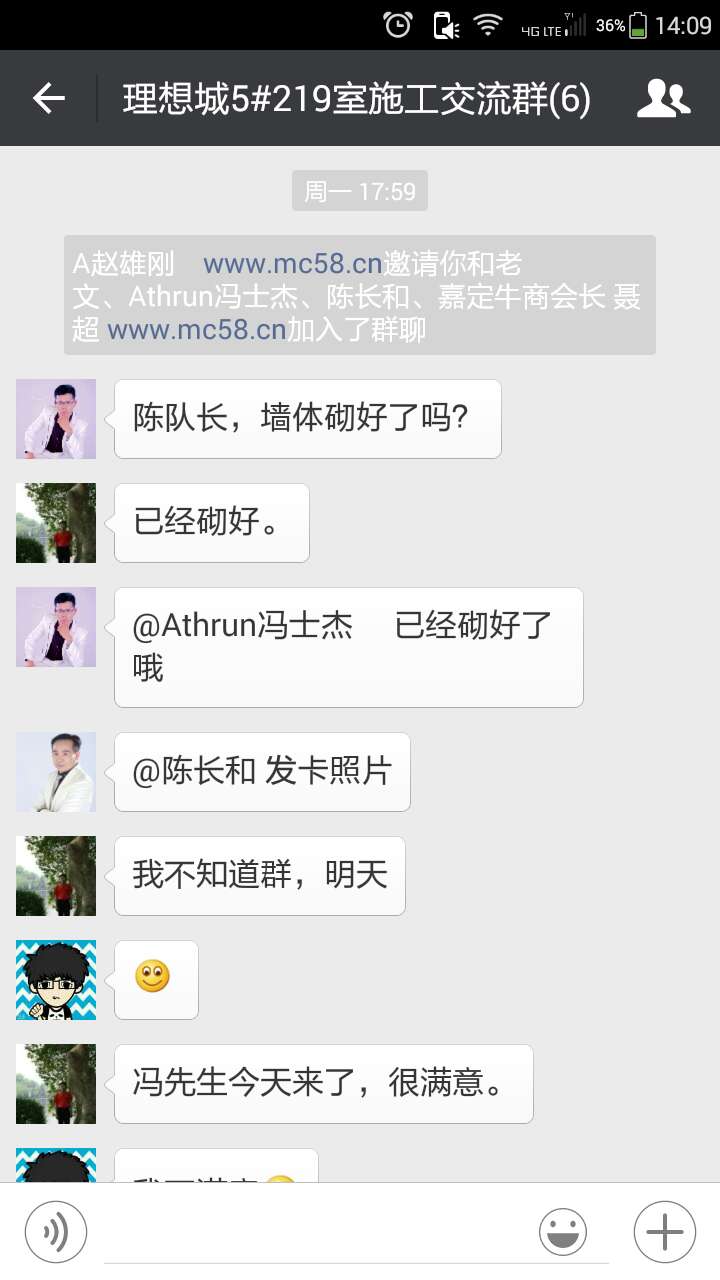The image size is (720, 1280).
Task: Switch to voice message input
Action: click(56, 1231)
